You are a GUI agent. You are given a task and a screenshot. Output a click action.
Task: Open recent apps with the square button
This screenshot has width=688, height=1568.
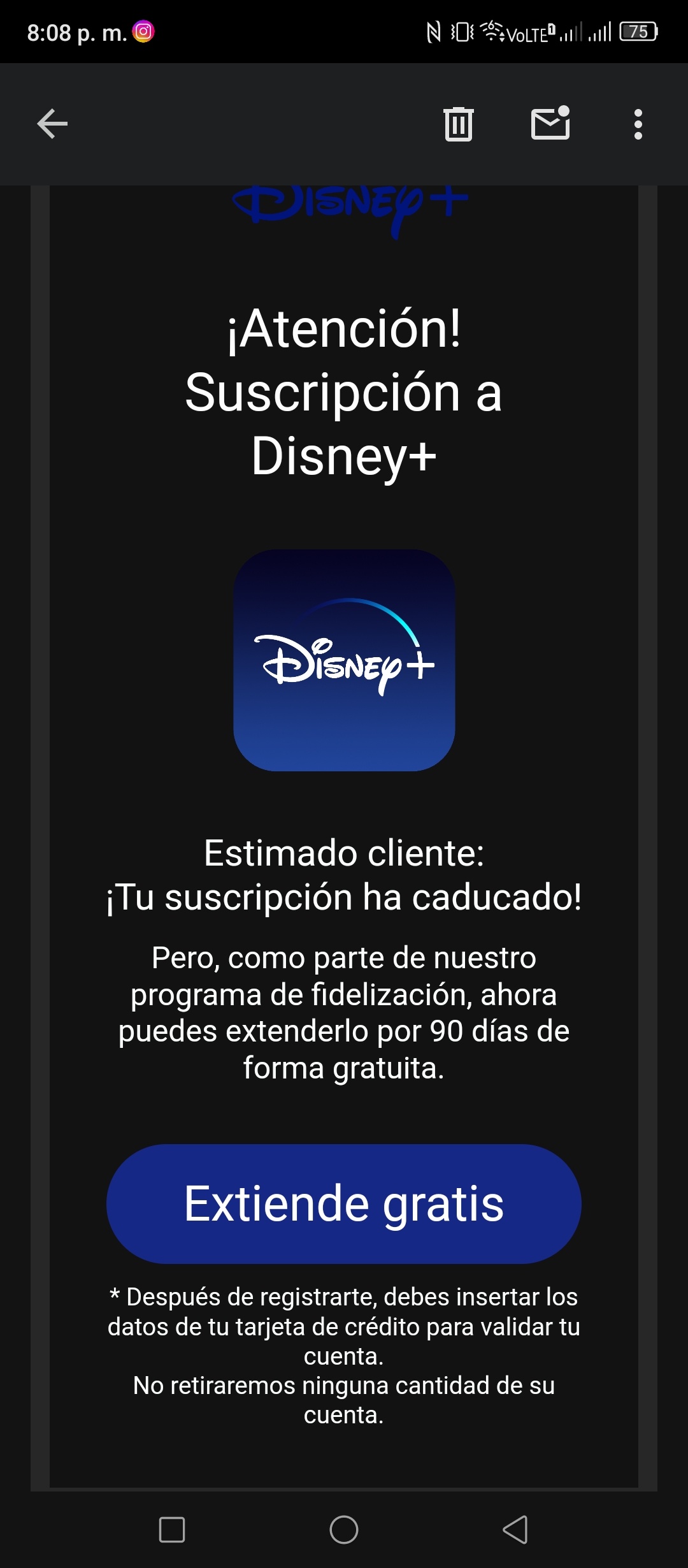point(172,1529)
